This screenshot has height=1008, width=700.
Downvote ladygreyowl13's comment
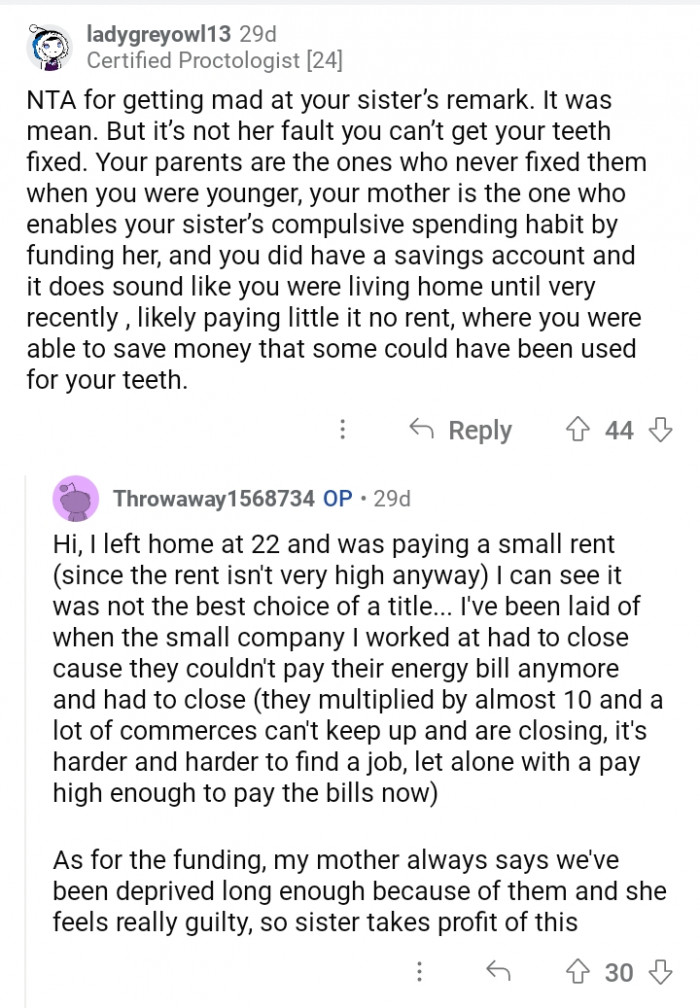[660, 430]
